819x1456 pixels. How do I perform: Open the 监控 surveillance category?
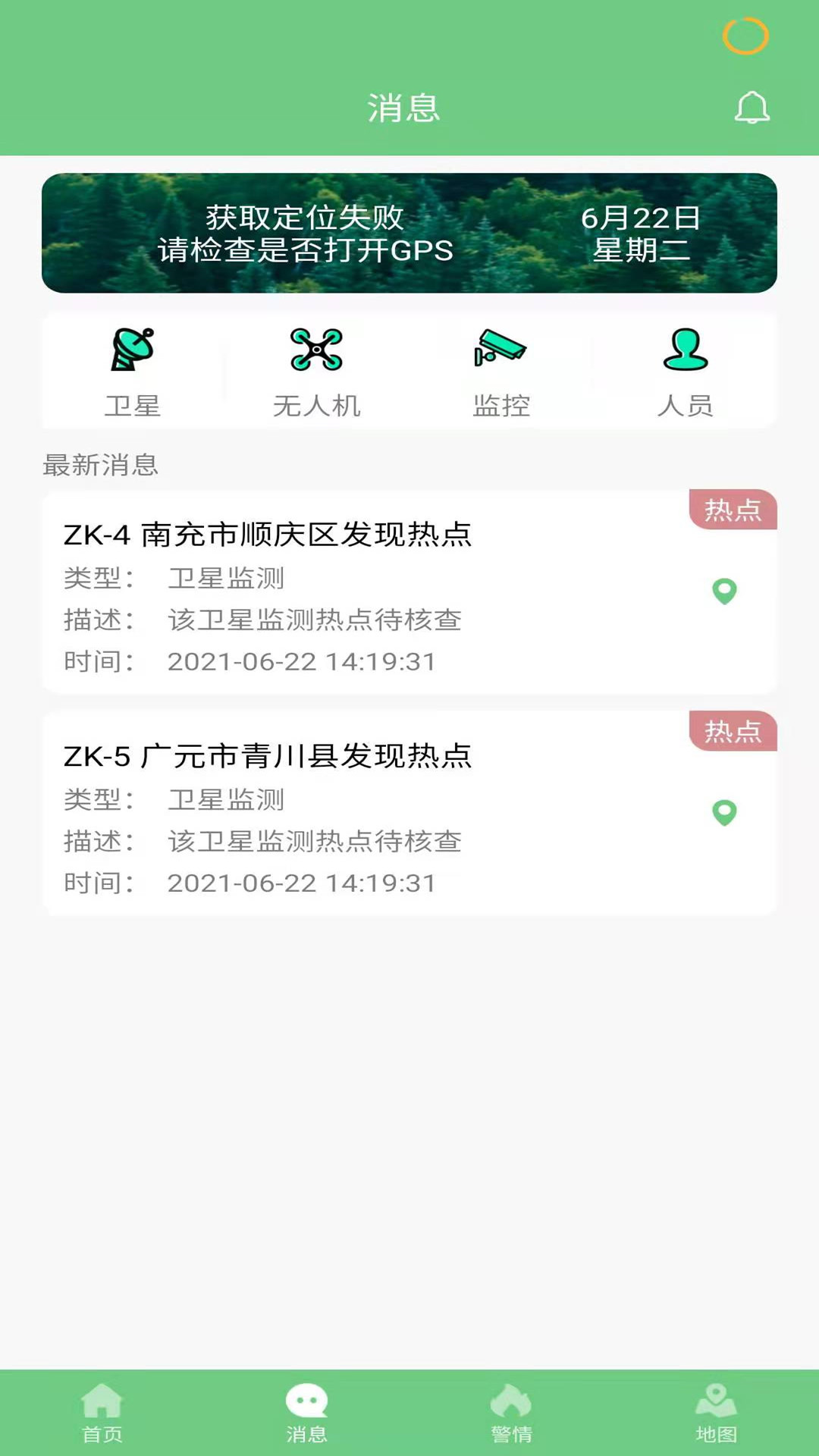500,372
